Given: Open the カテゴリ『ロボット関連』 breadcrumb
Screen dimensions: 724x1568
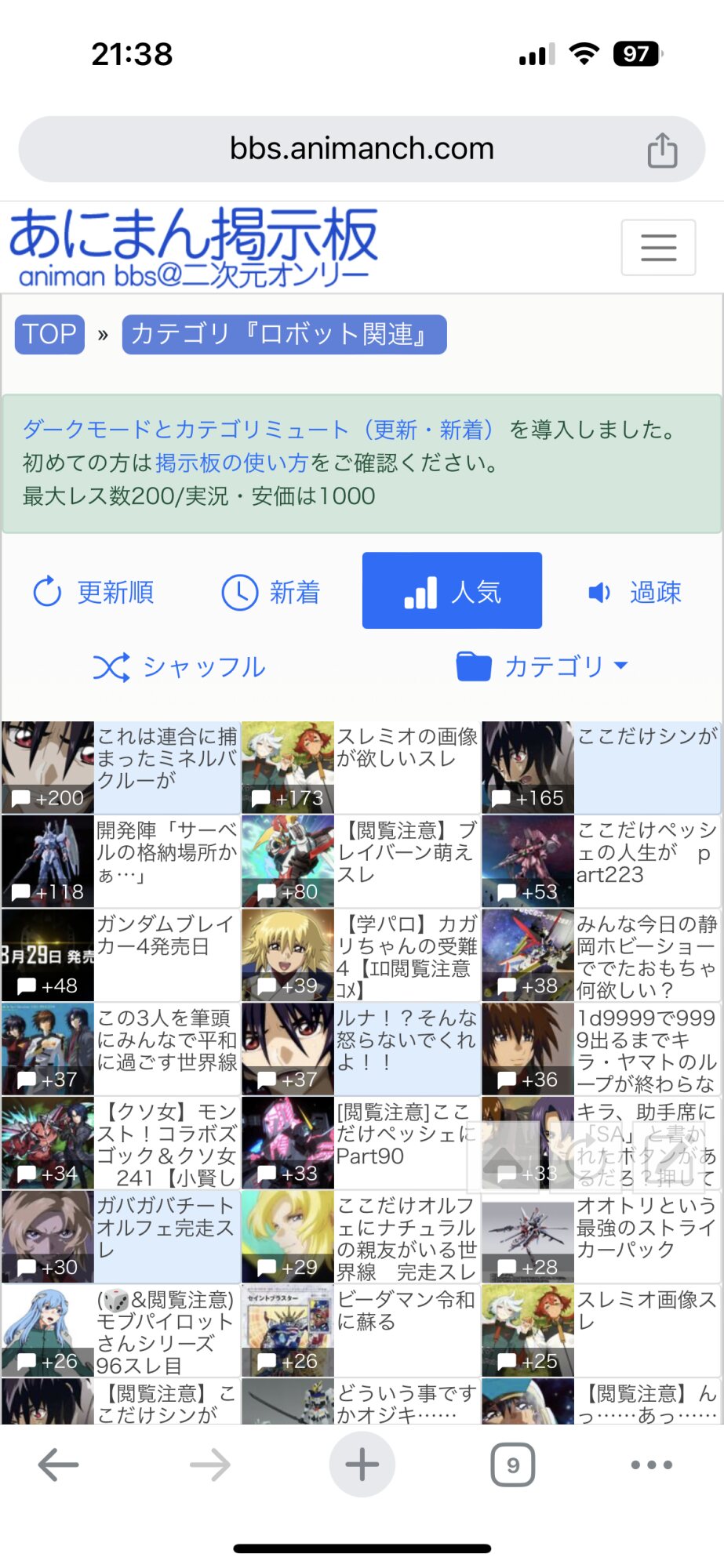Looking at the screenshot, I should 284,335.
